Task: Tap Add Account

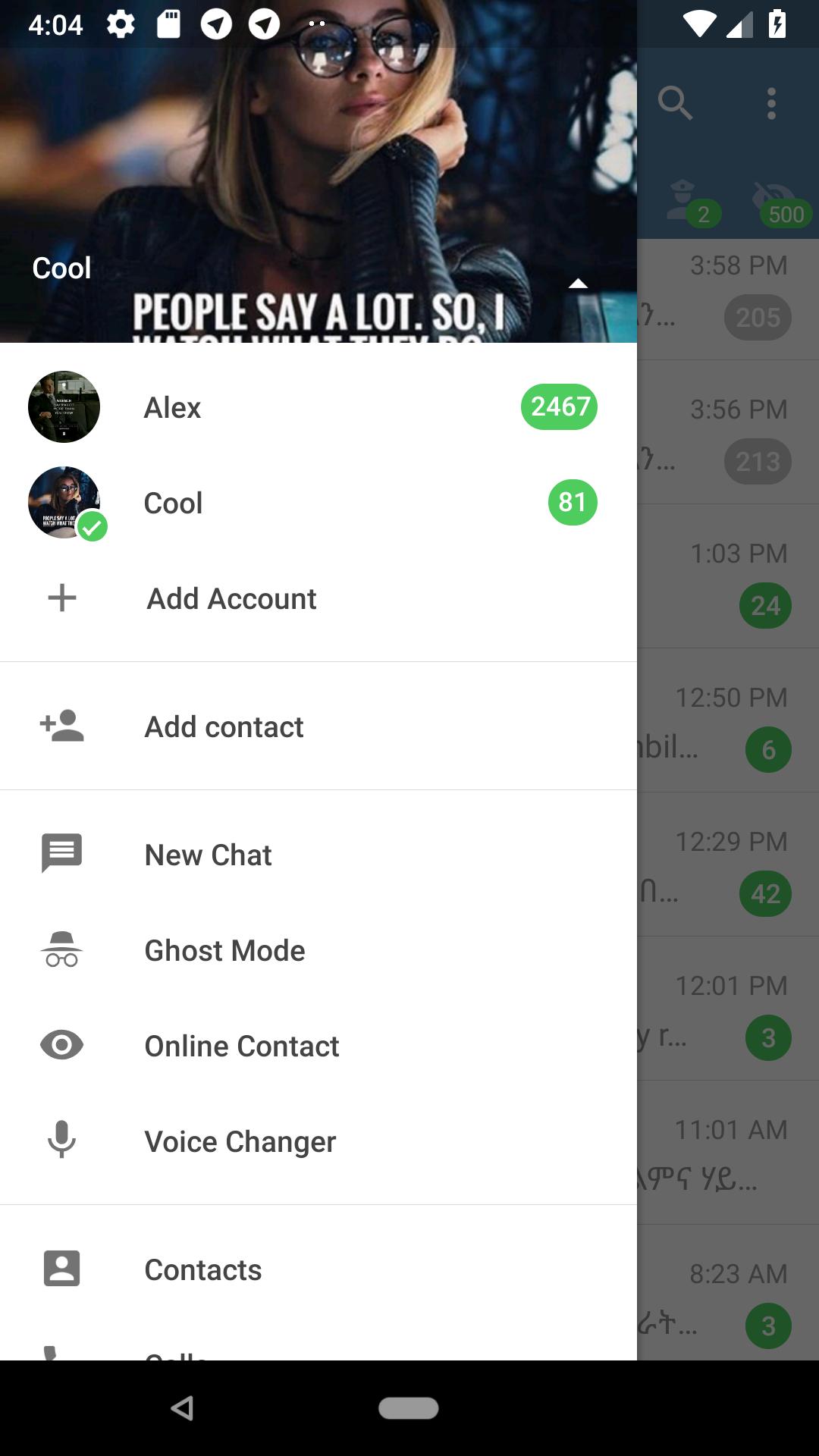Action: click(x=231, y=598)
